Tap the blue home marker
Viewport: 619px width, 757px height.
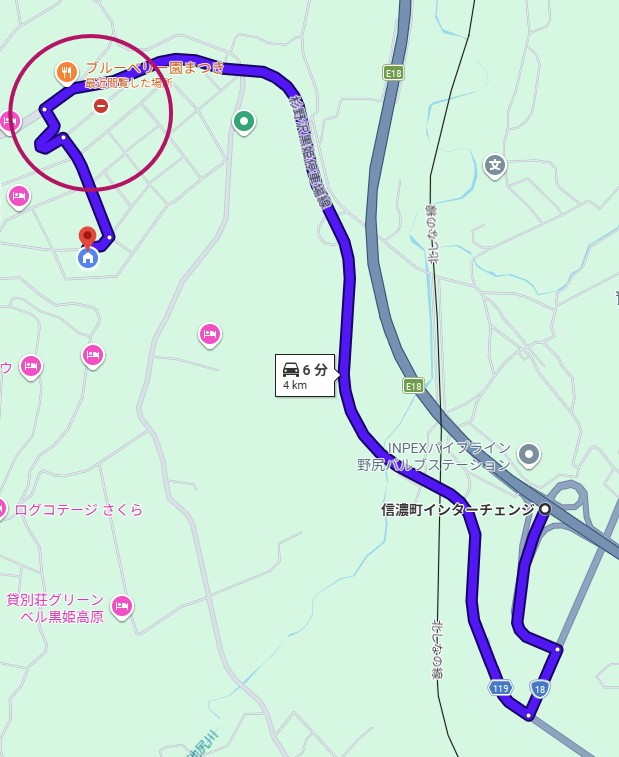88,258
